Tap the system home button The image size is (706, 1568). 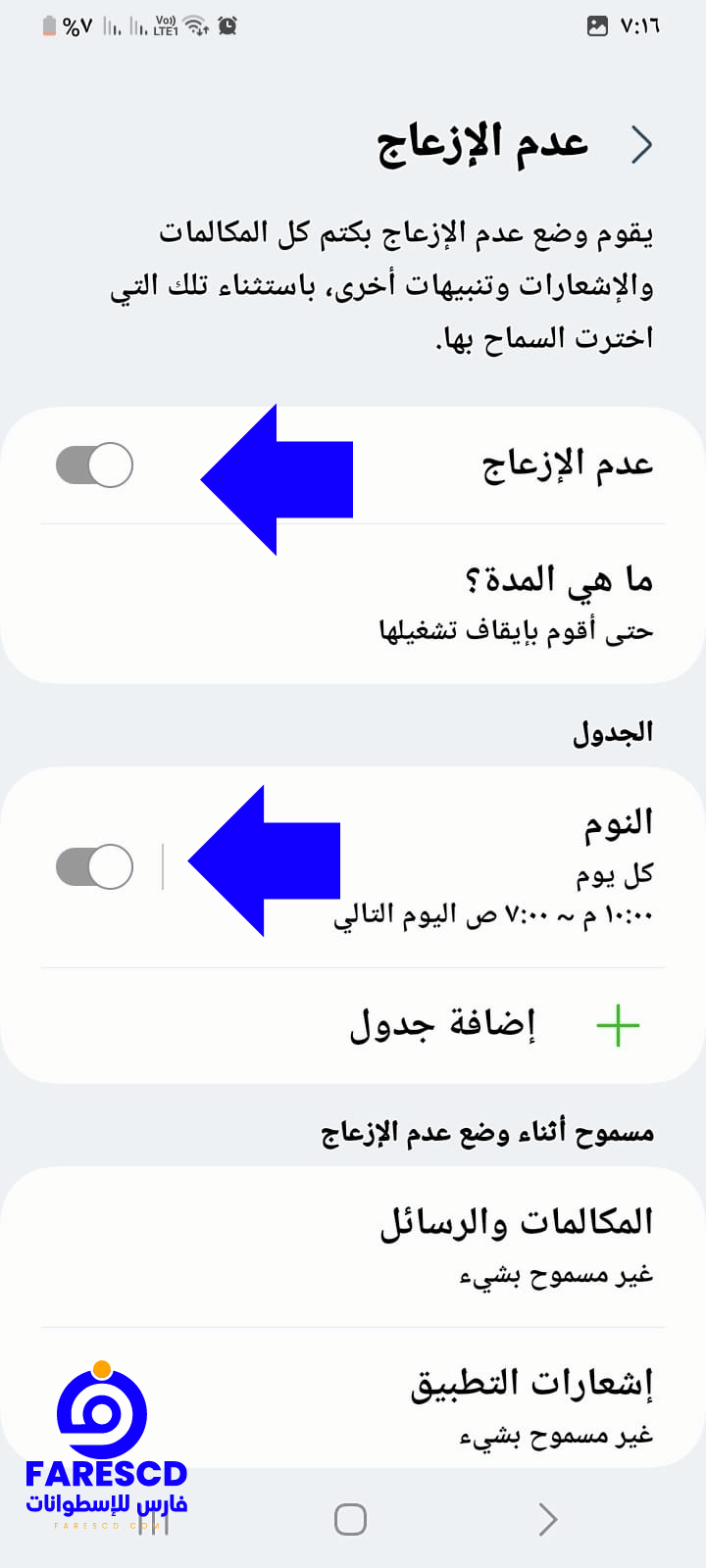click(350, 1519)
